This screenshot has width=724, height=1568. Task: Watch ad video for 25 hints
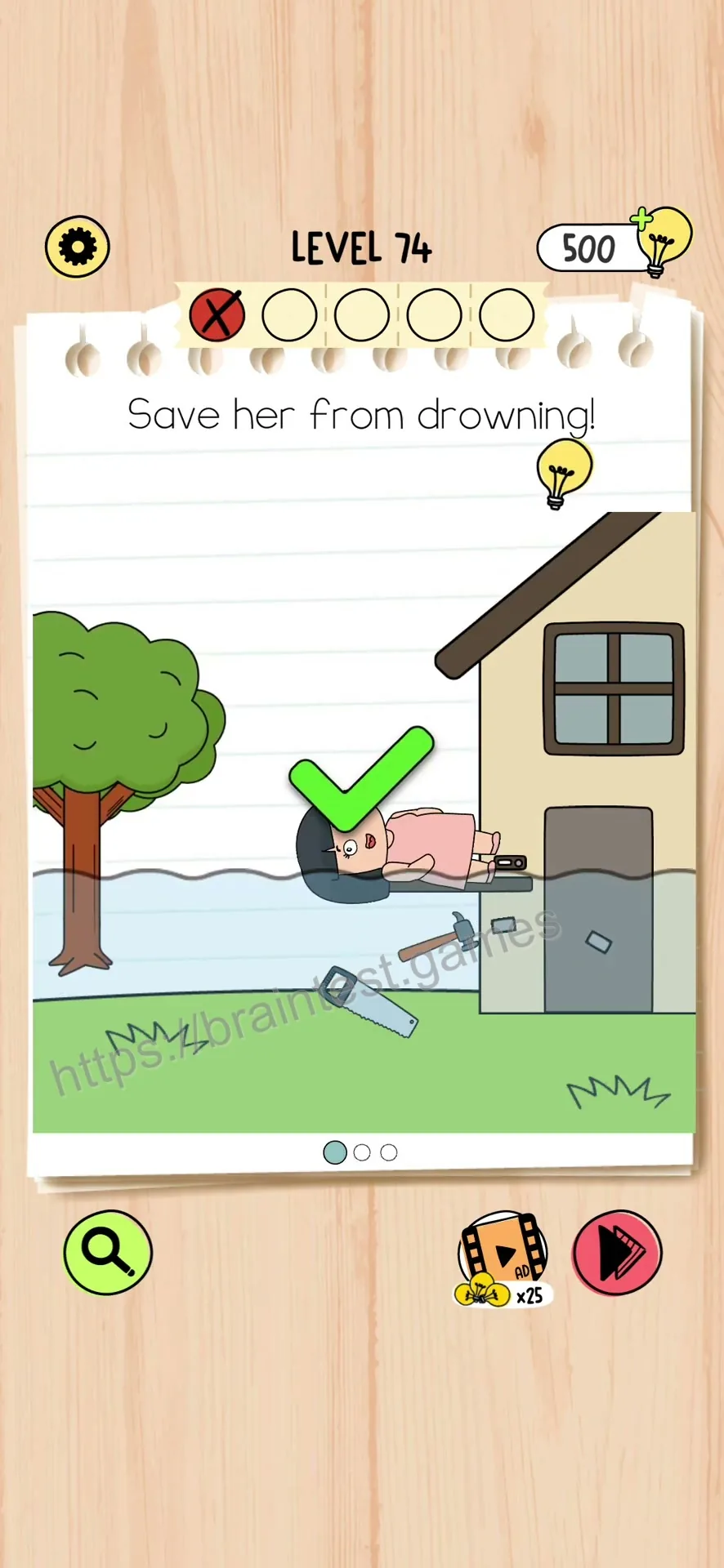click(504, 1259)
